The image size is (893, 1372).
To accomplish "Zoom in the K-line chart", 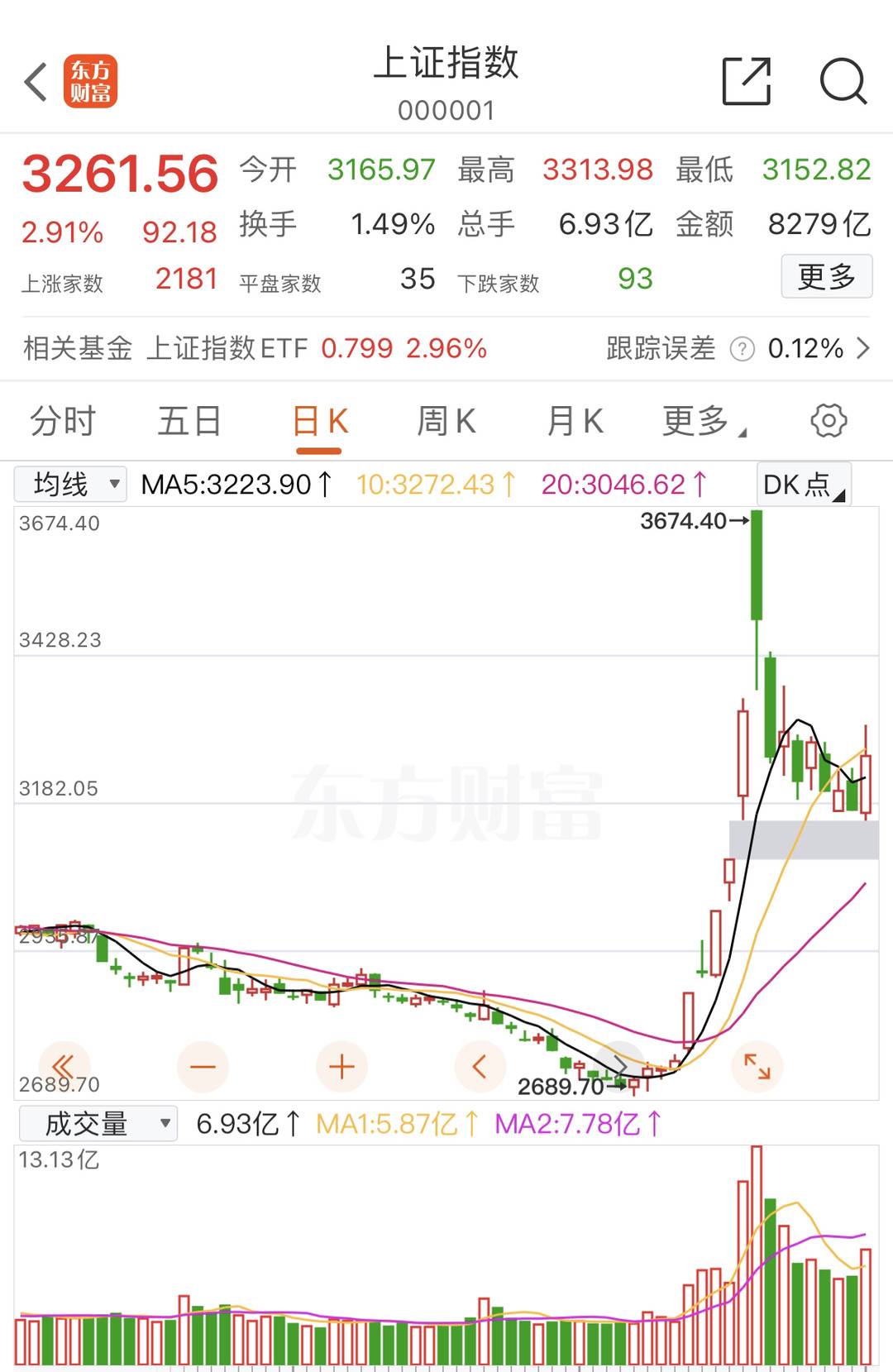I will pos(341,1067).
